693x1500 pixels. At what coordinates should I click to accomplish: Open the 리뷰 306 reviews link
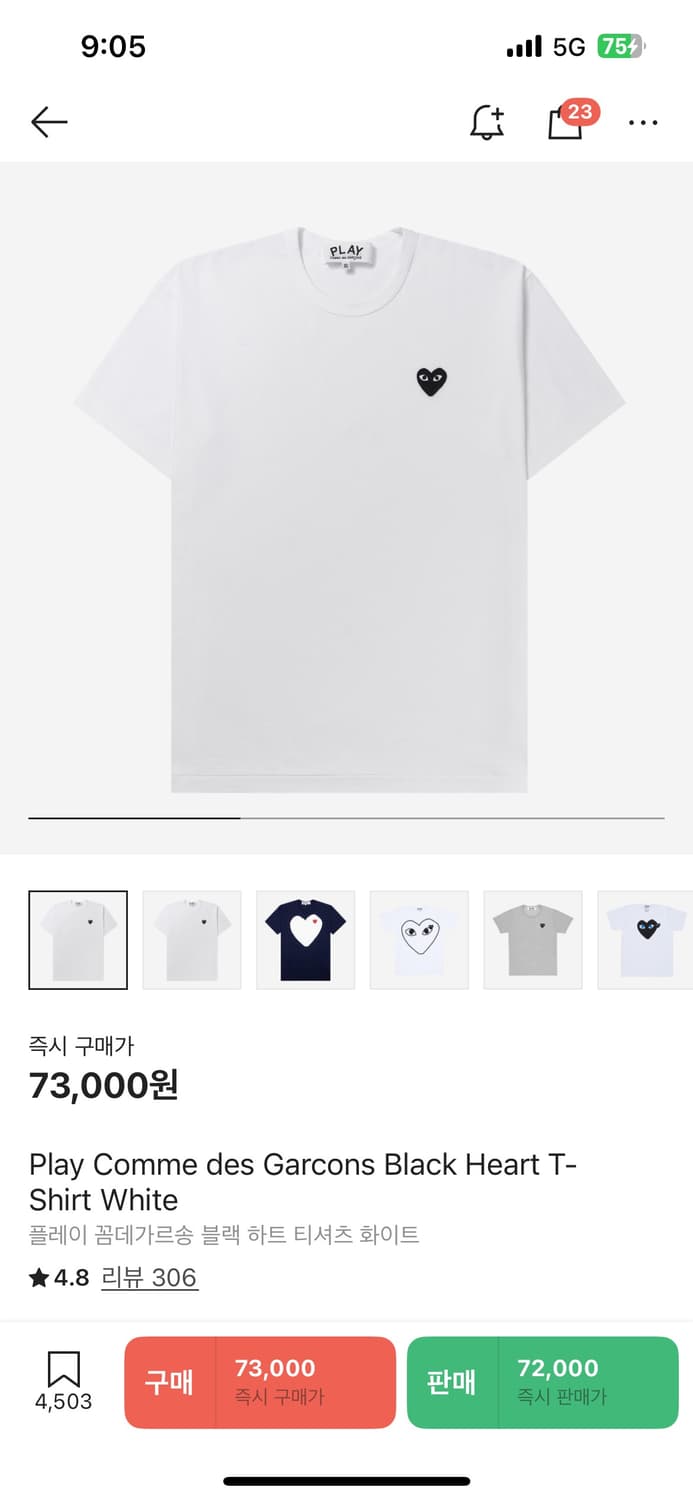coord(149,1278)
